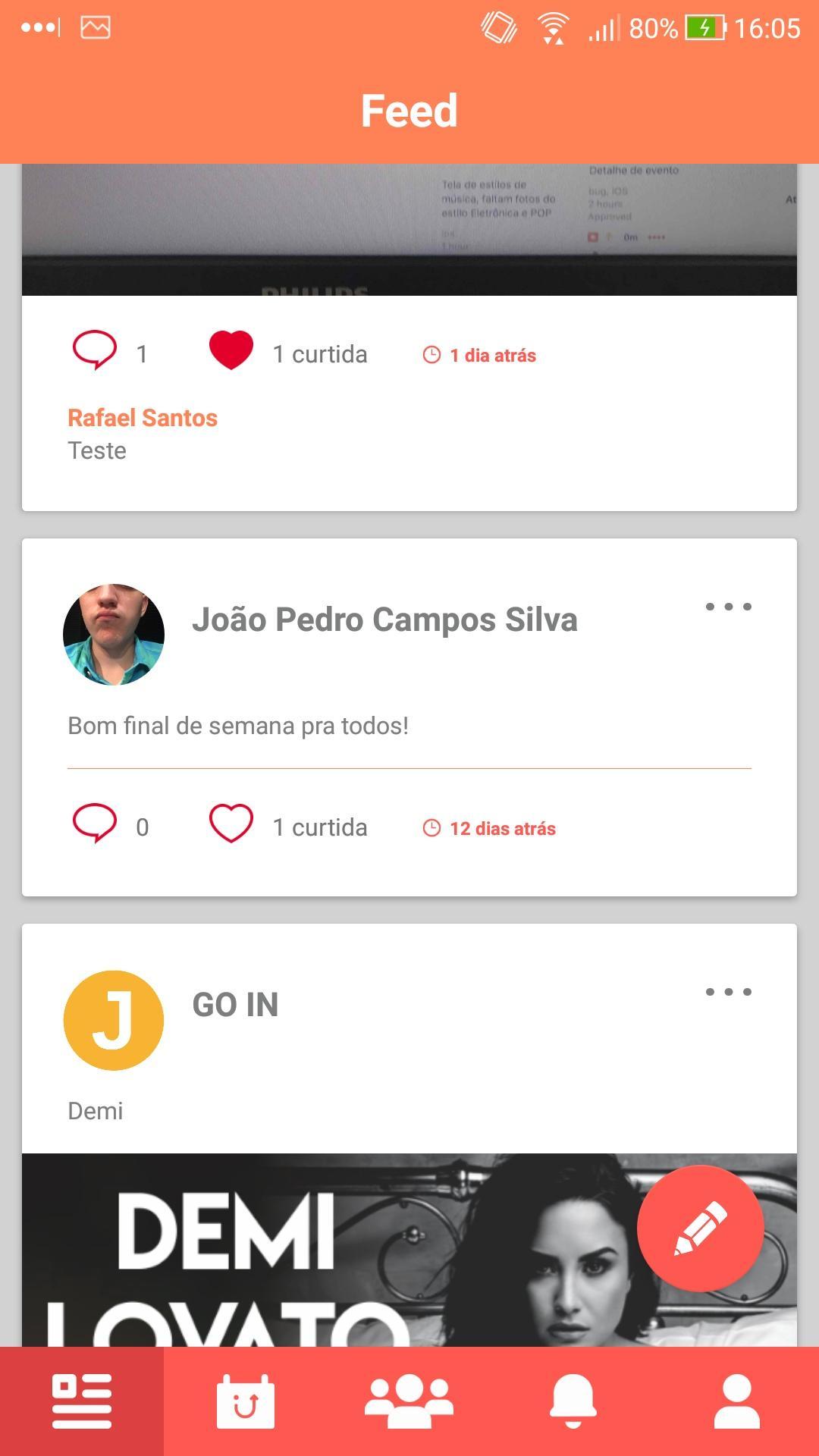Open overflow menu on GO IN's post
This screenshot has width=819, height=1456.
click(x=730, y=990)
